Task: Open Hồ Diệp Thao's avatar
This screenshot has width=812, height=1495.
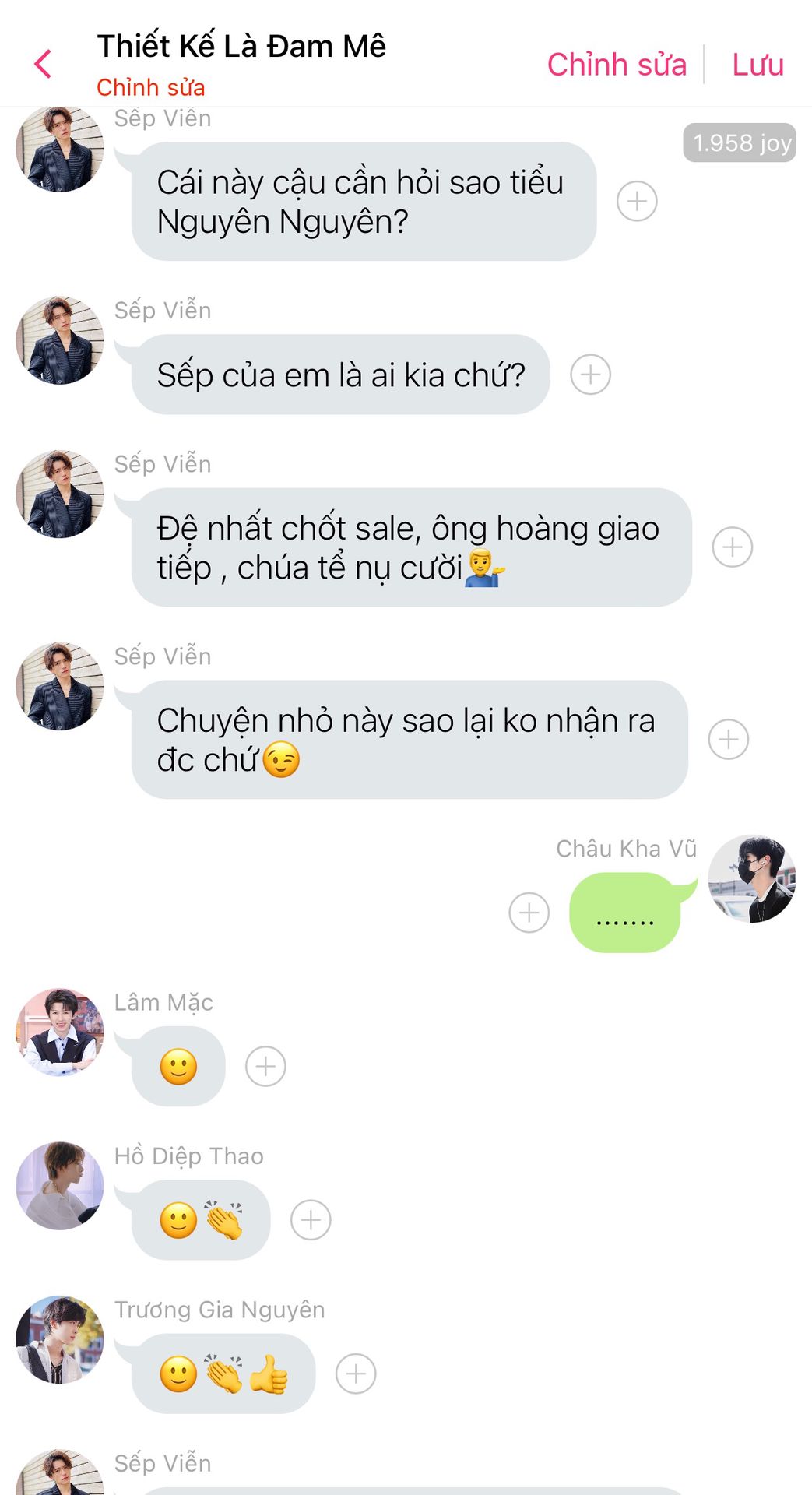Action: 60,1186
